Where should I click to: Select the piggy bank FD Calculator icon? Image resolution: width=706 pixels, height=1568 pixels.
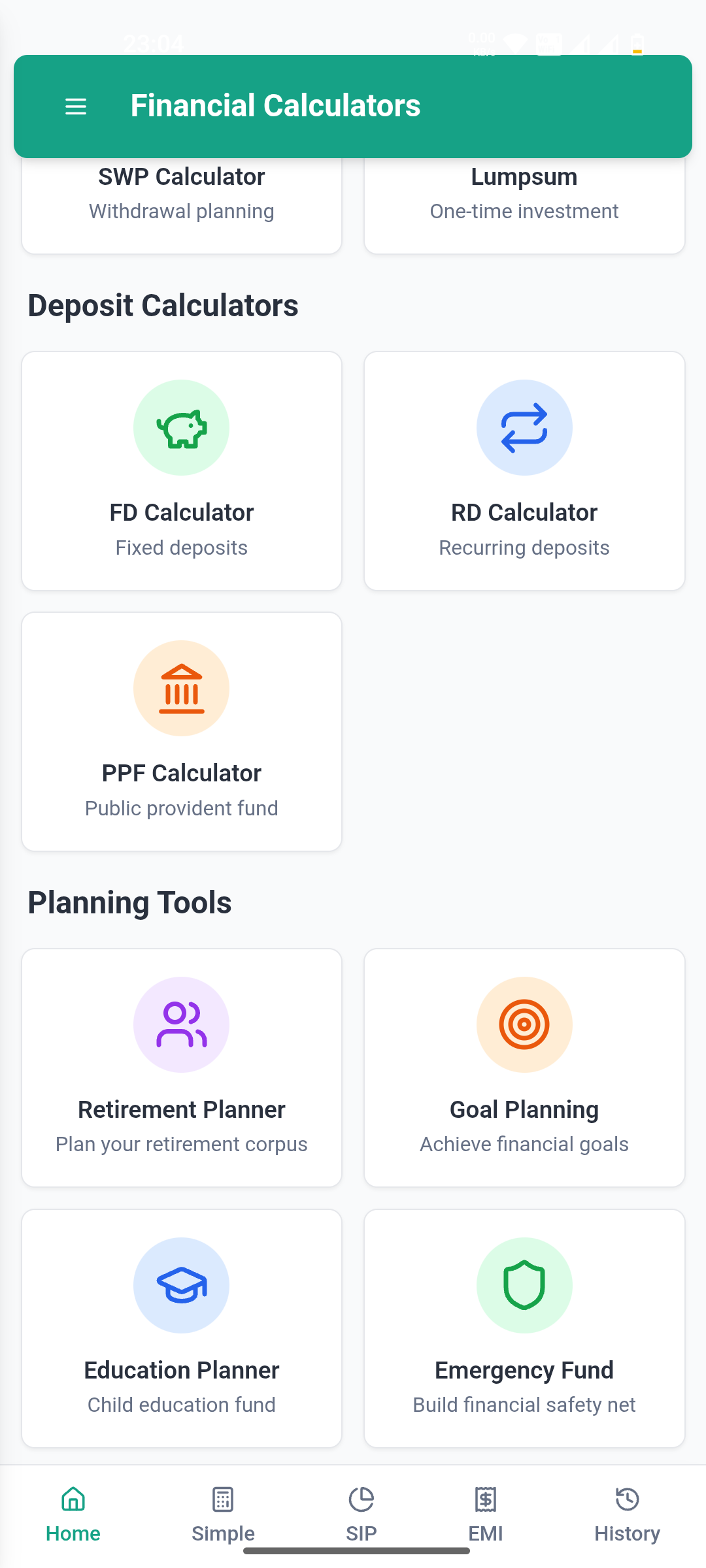[182, 427]
